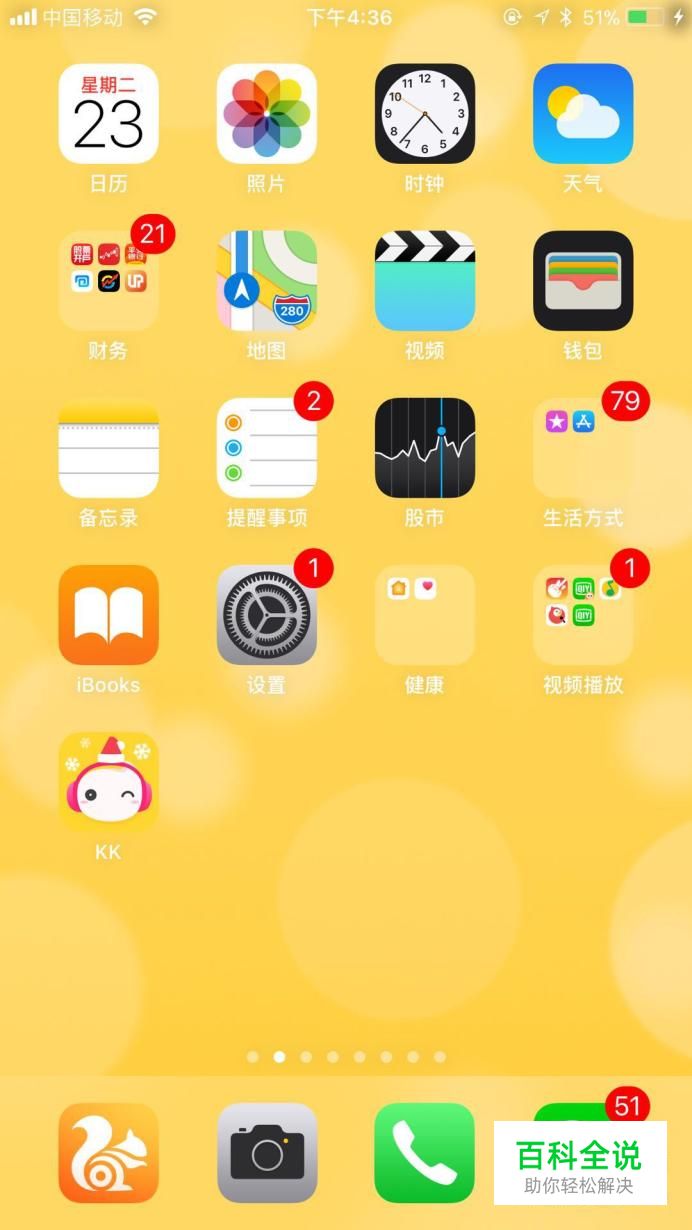Launch the 照片 photos app
Image resolution: width=692 pixels, height=1230 pixels.
tap(266, 114)
